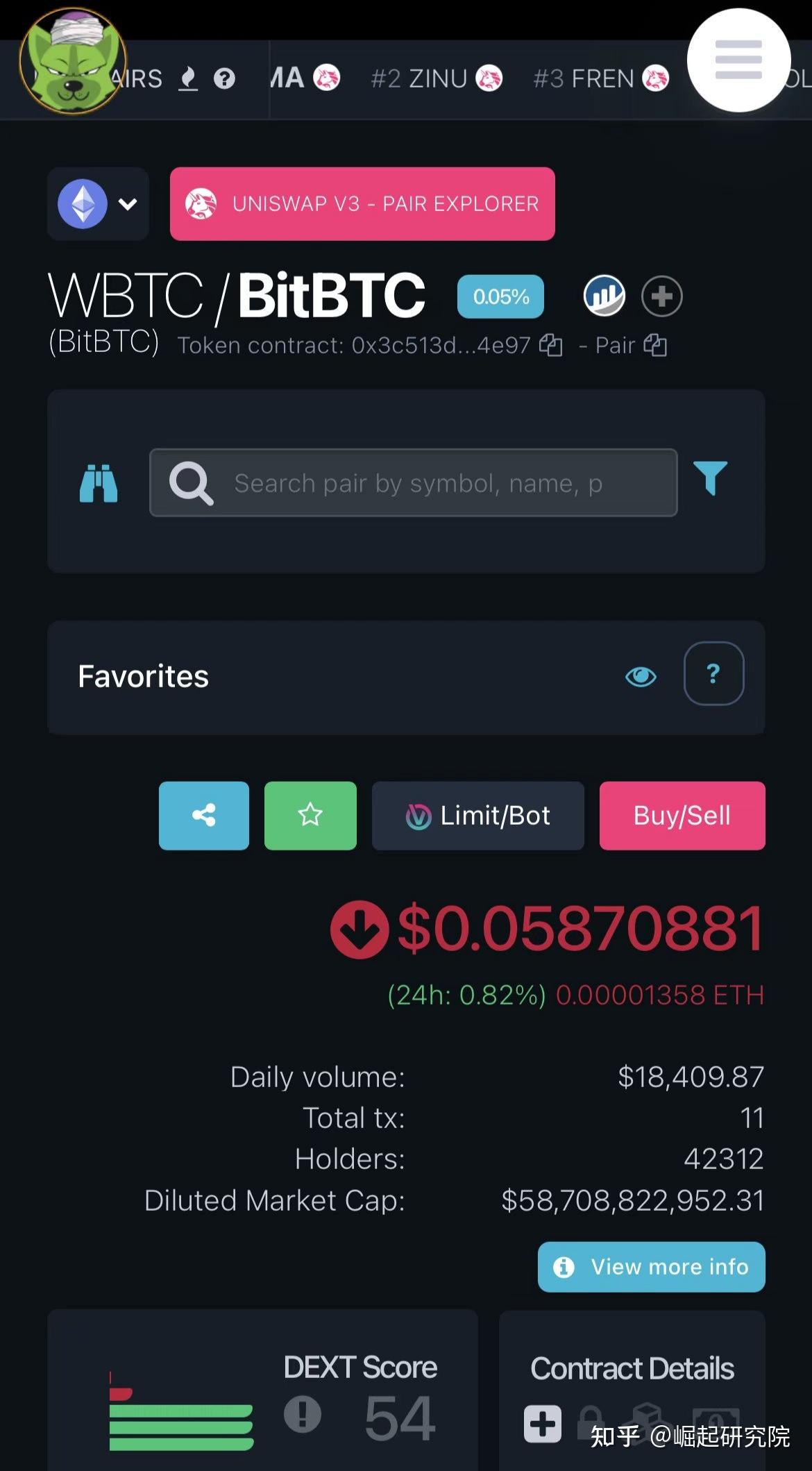This screenshot has height=1471, width=812.
Task: Open the Limit/Bot tool
Action: click(478, 816)
